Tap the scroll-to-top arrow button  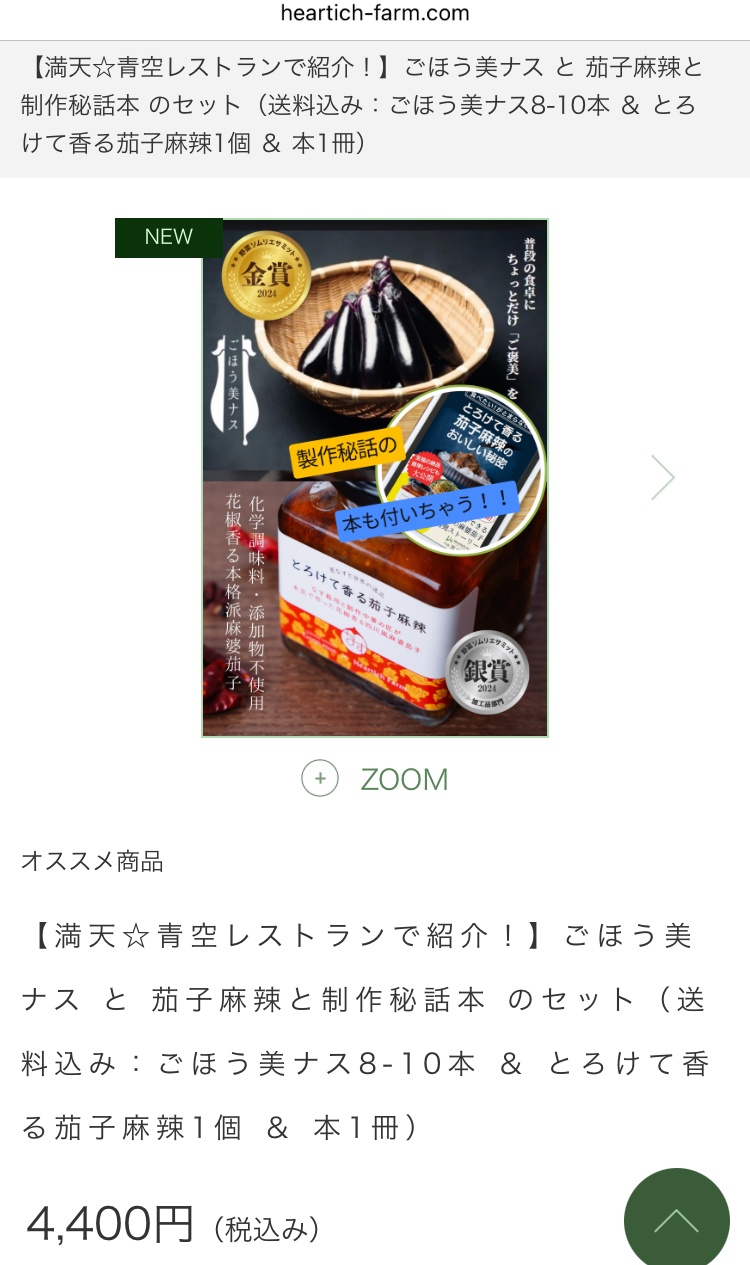pyautogui.click(x=677, y=1217)
